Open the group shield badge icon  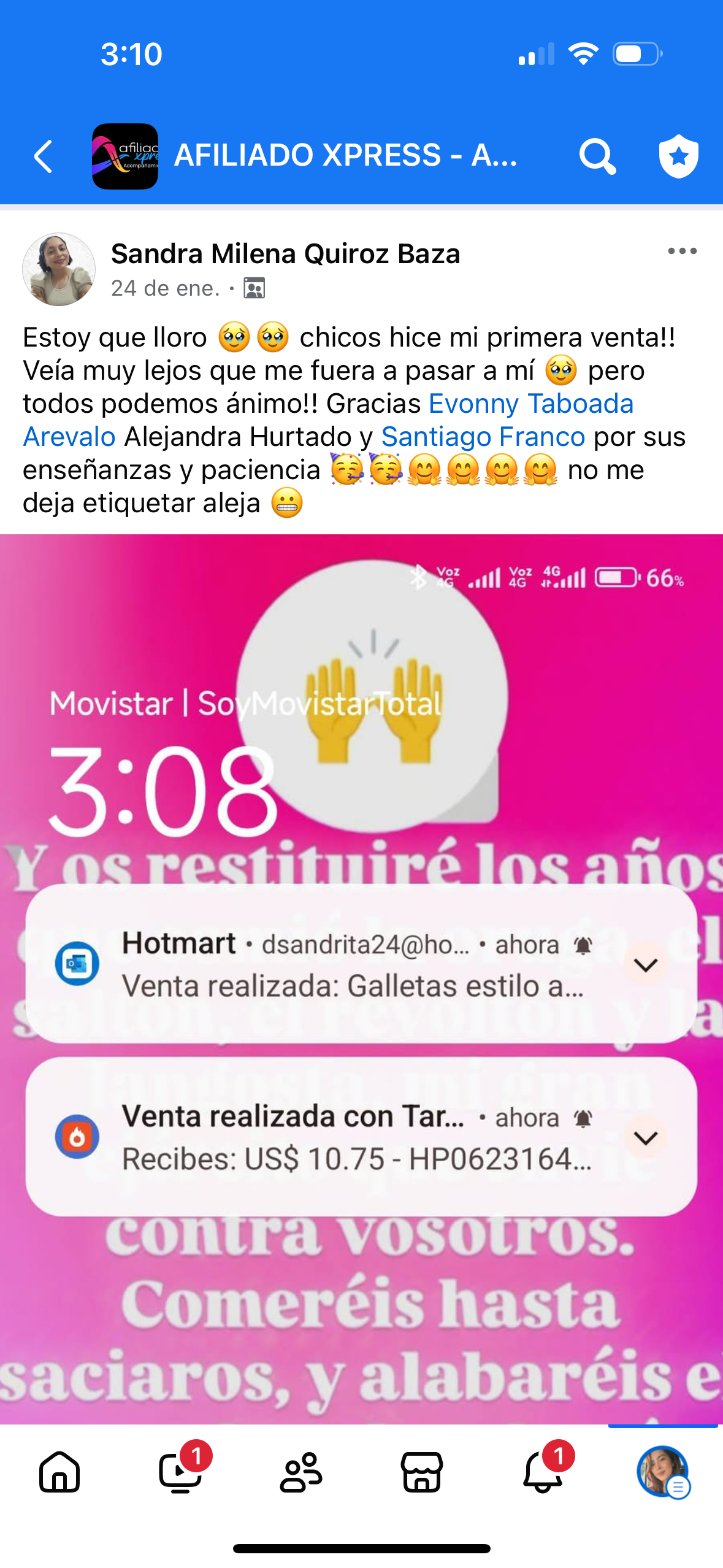point(678,156)
